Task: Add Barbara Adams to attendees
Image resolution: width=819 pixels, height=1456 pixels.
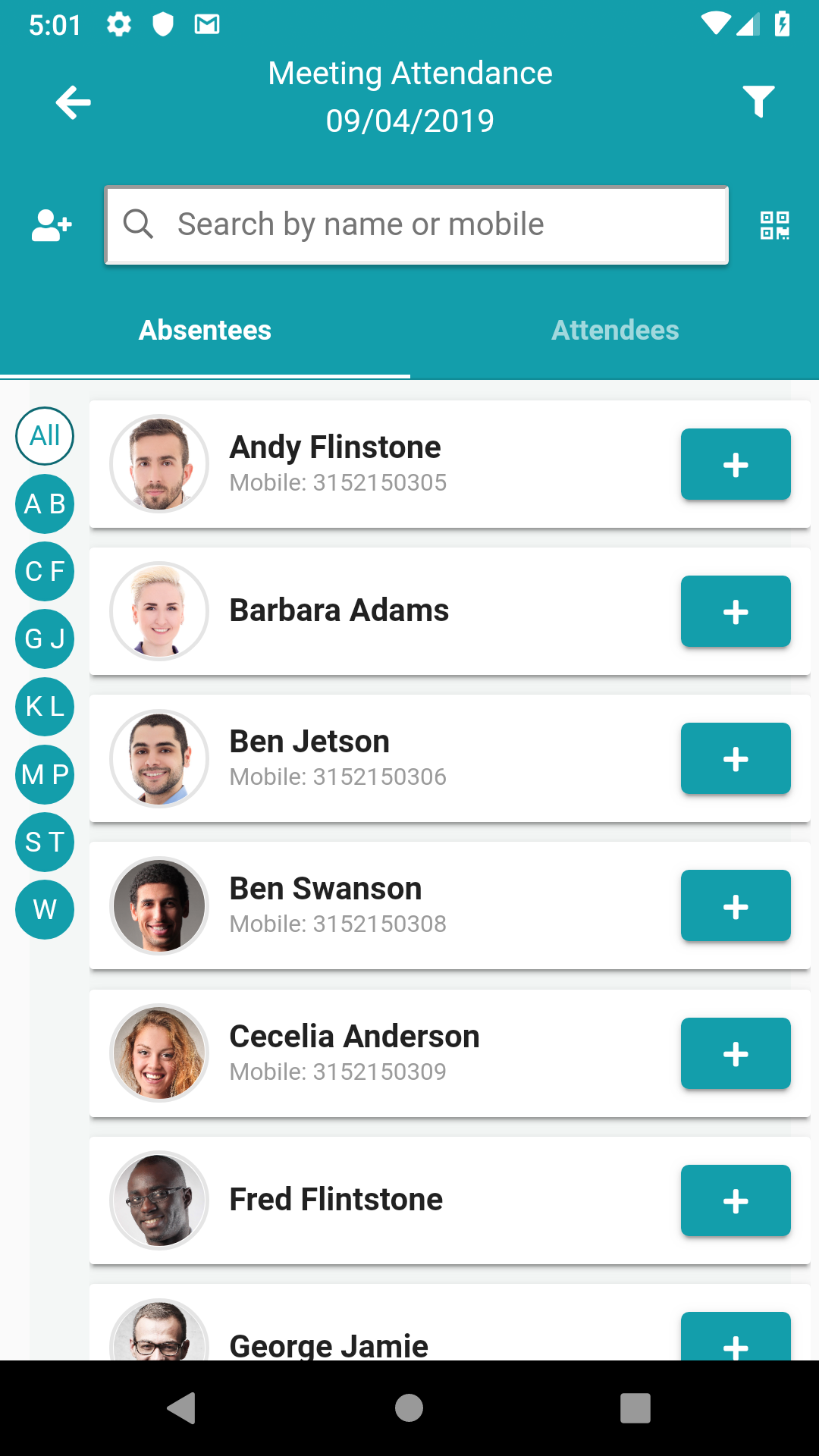Action: [735, 611]
